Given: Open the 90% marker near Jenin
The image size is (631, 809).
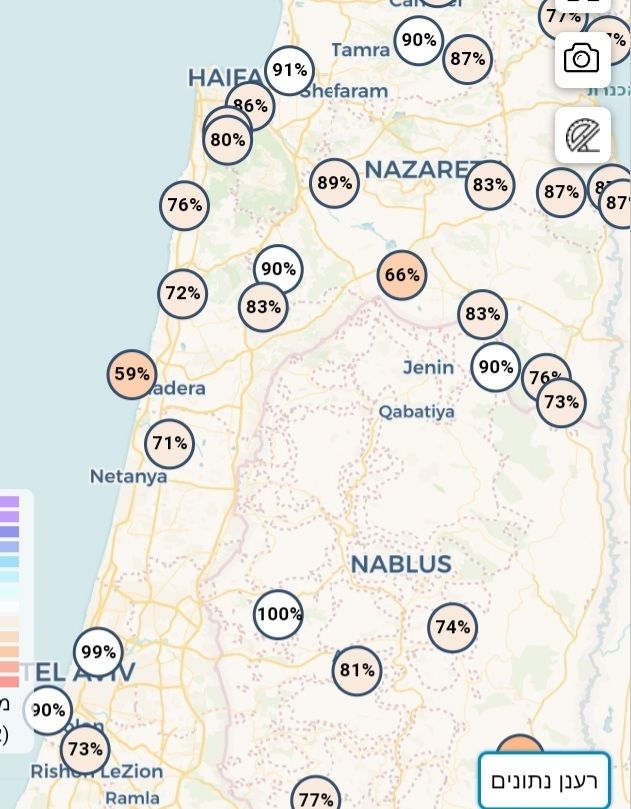Looking at the screenshot, I should [x=495, y=367].
